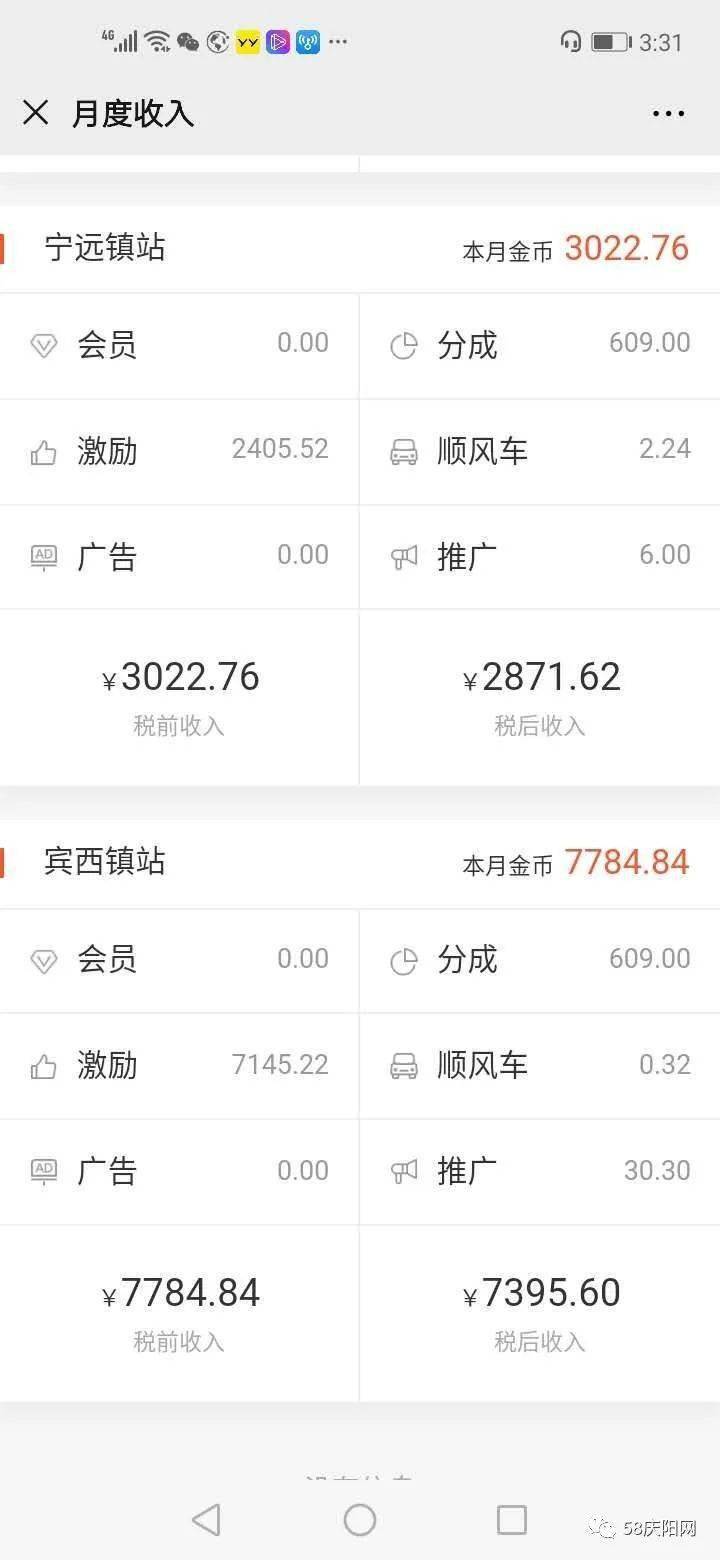The image size is (720, 1560).
Task: Tap the system back button
Action: [206, 1520]
